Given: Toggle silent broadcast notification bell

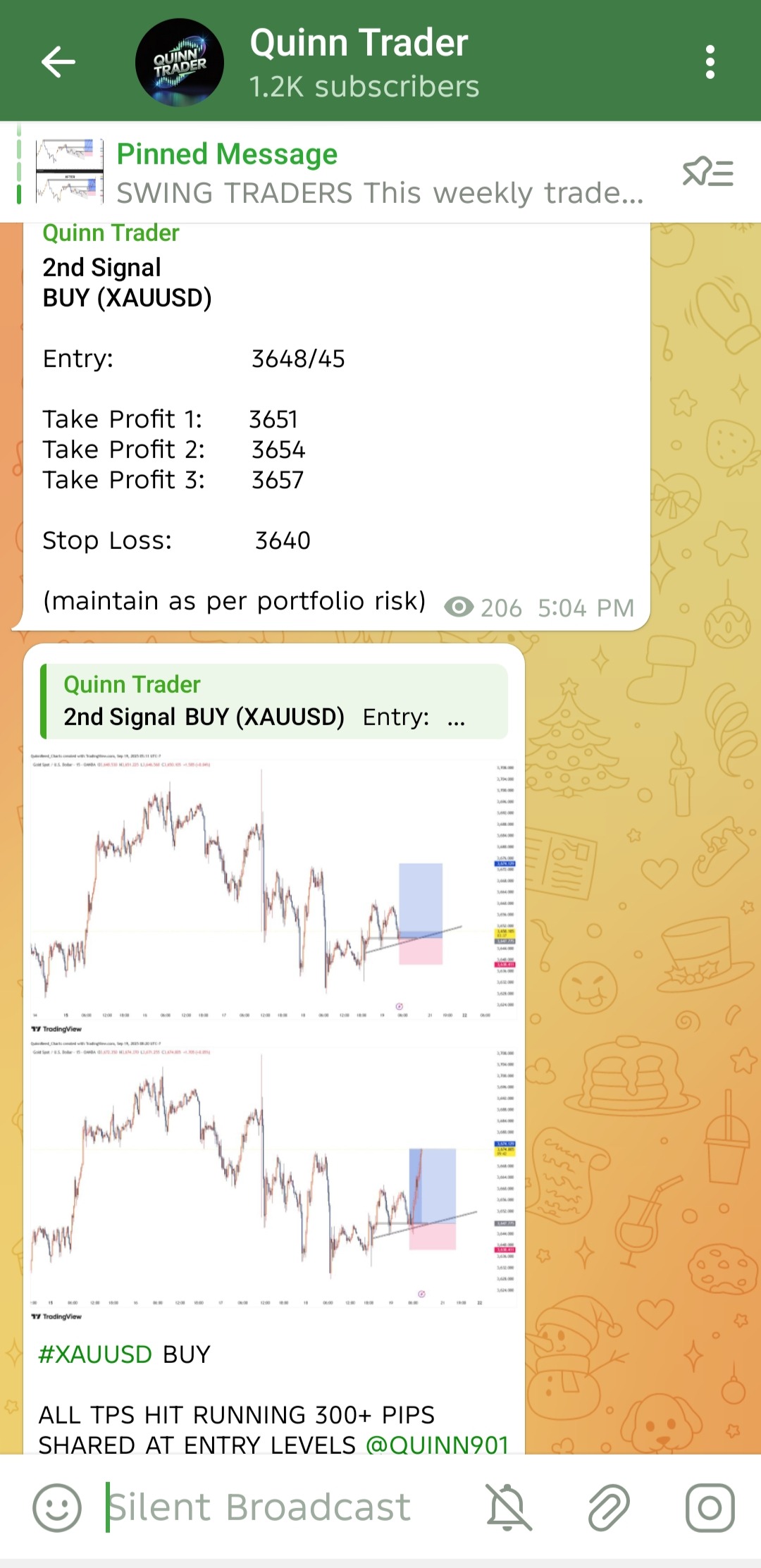Looking at the screenshot, I should click(507, 1507).
